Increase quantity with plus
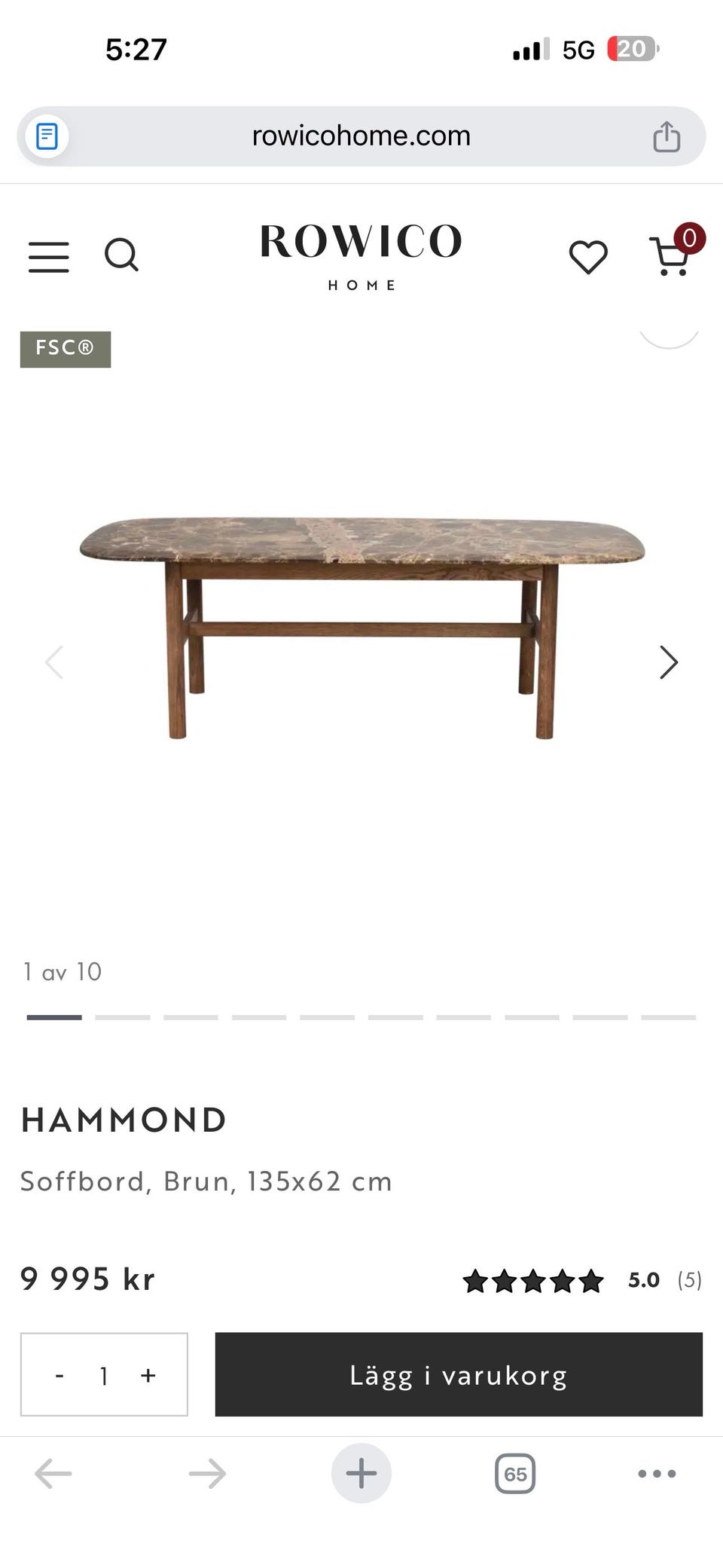Viewport: 723px width, 1568px height. coord(148,1375)
